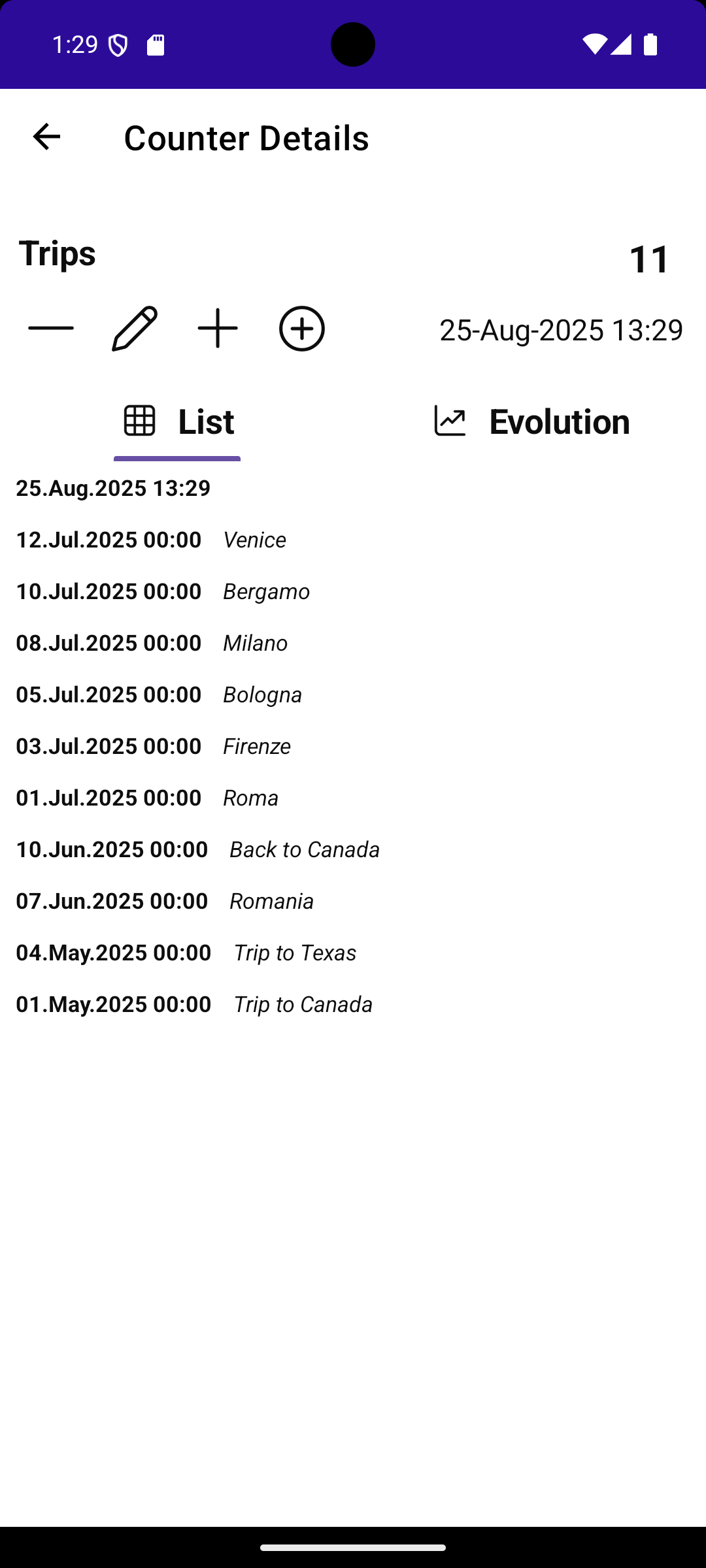
Task: Decrease the Trips counter with minus
Action: [x=51, y=329]
